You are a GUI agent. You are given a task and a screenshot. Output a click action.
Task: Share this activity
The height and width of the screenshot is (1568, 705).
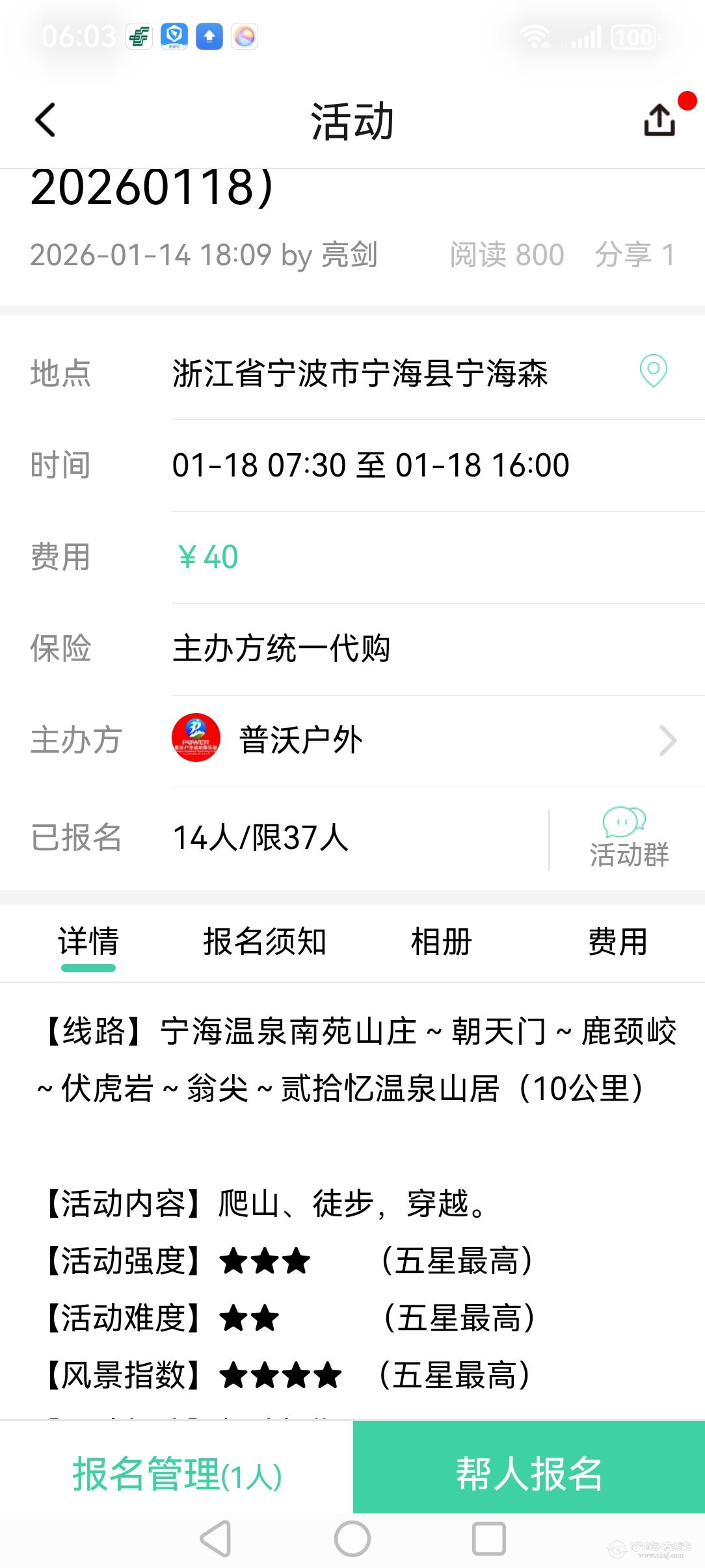point(659,120)
